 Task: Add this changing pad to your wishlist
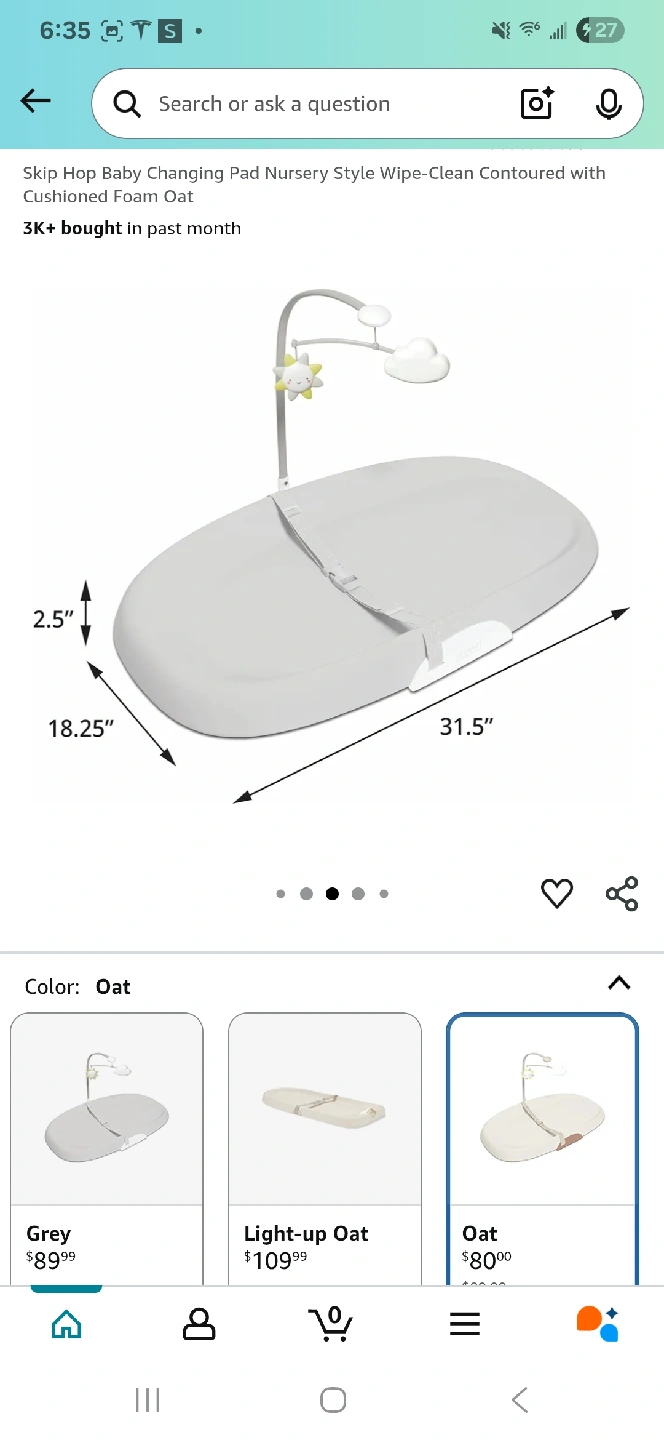(x=557, y=893)
